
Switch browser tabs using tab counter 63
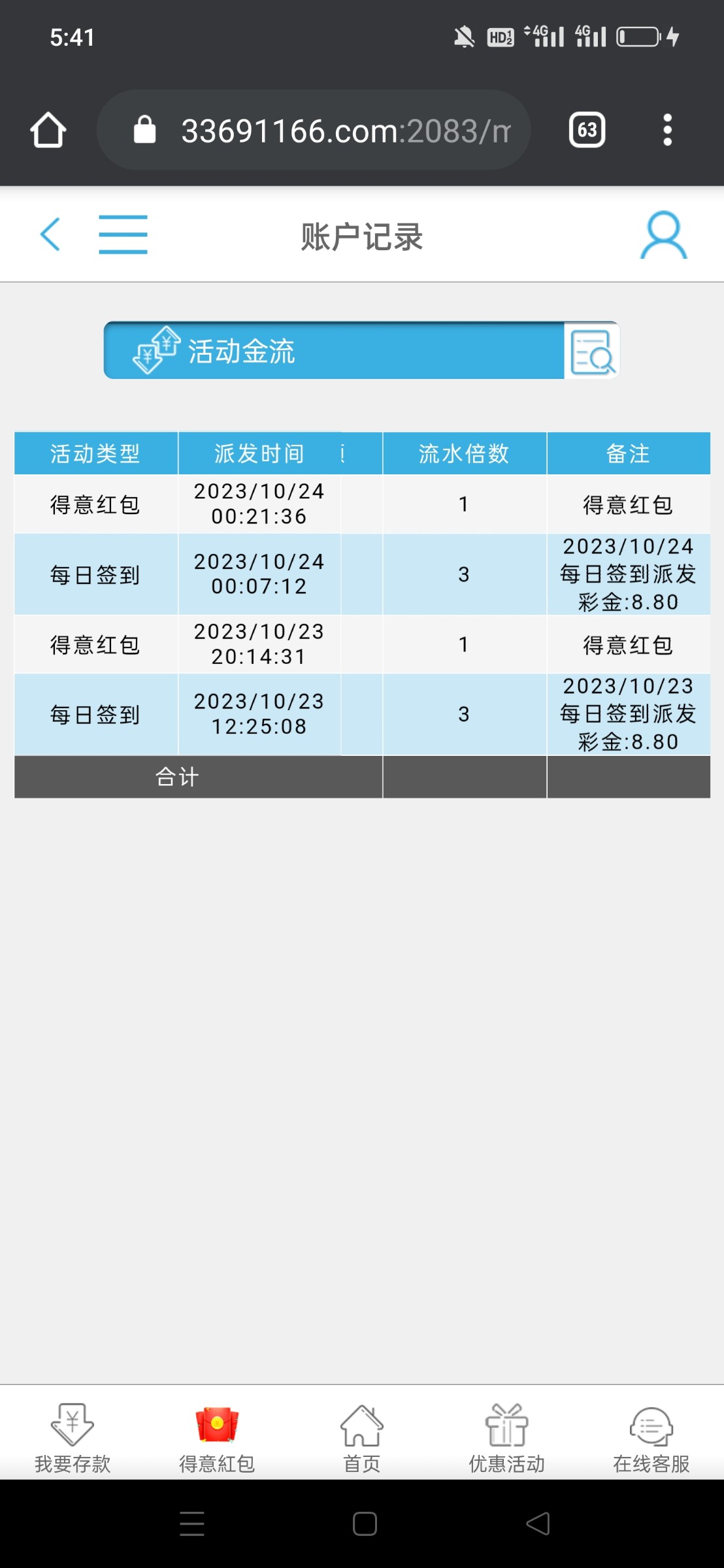586,129
